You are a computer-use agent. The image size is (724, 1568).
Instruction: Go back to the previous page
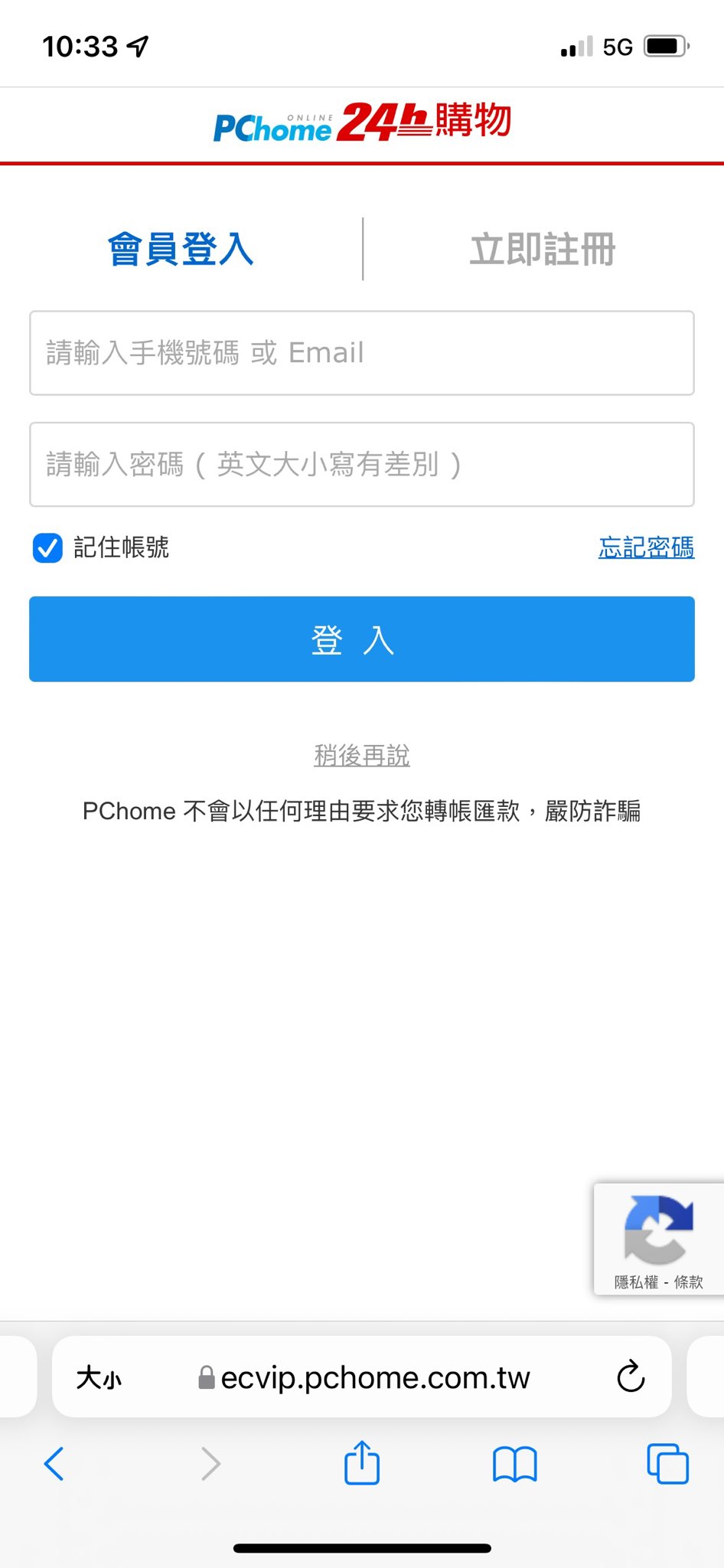(x=54, y=1464)
